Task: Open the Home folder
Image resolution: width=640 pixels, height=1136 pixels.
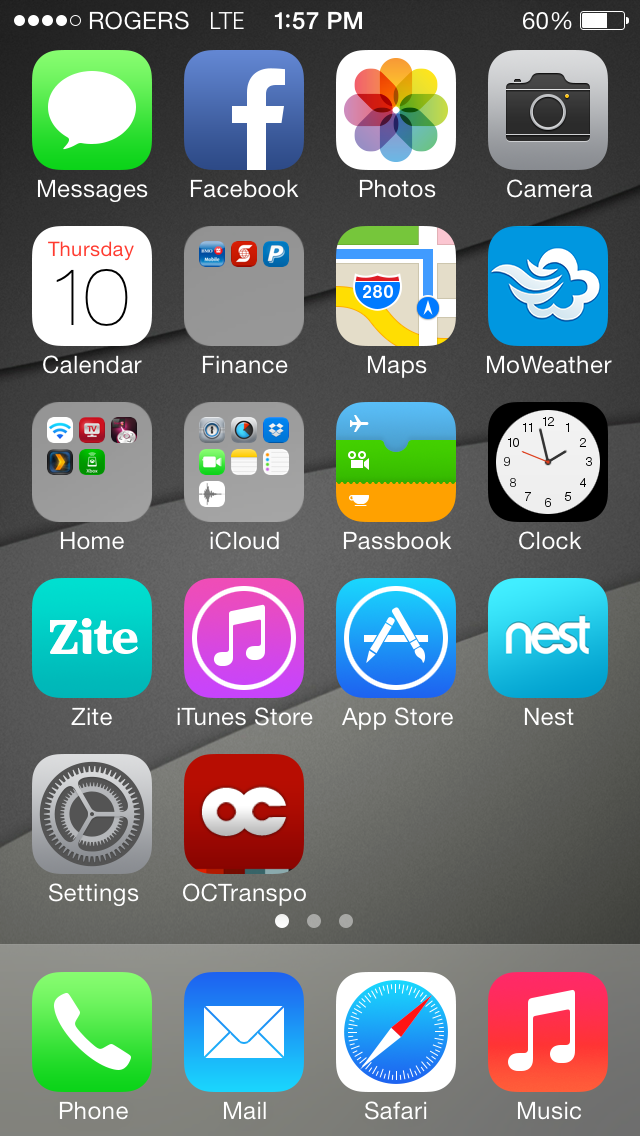Action: click(x=92, y=462)
